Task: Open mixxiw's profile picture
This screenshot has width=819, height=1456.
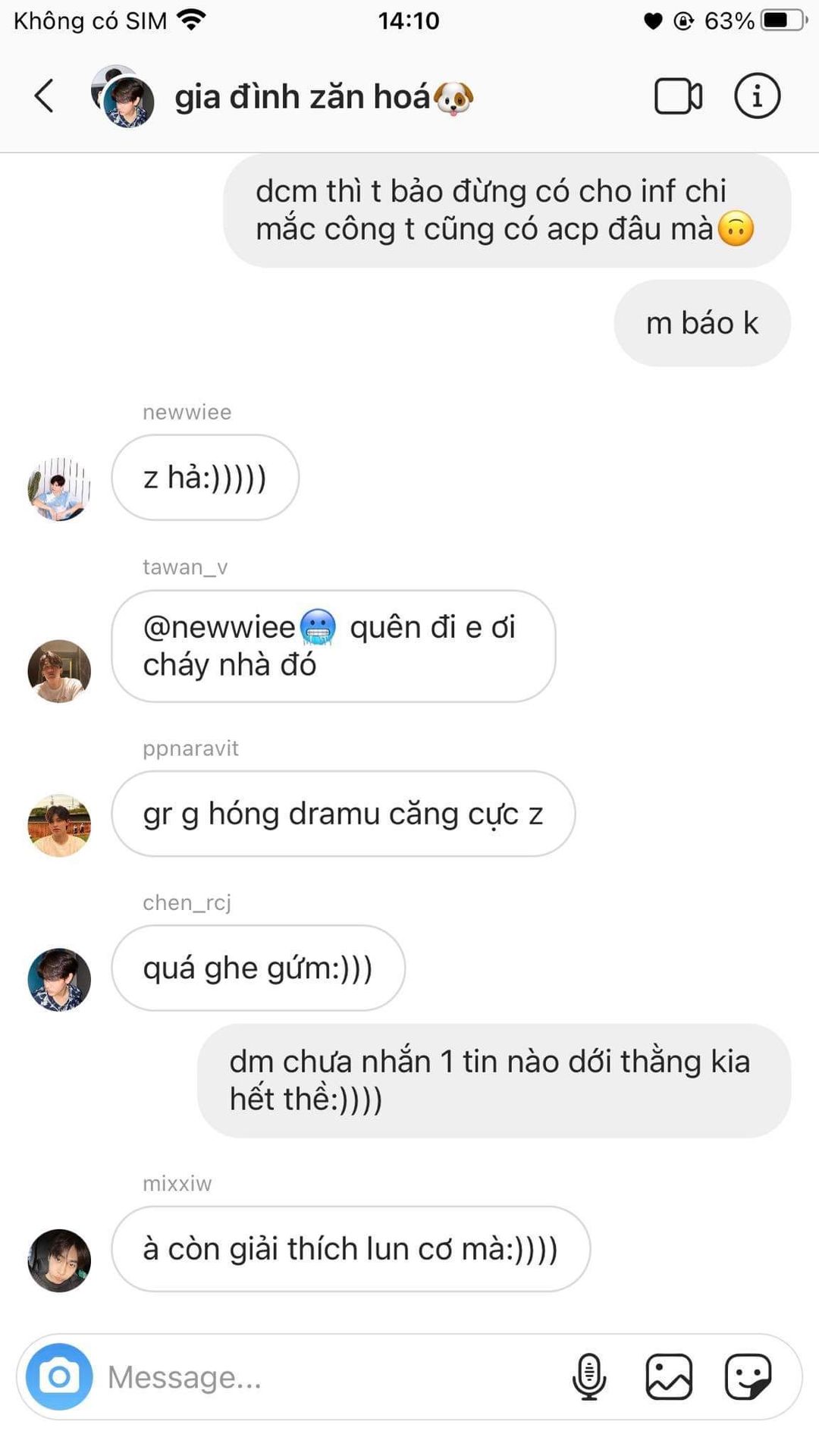Action: [59, 1260]
